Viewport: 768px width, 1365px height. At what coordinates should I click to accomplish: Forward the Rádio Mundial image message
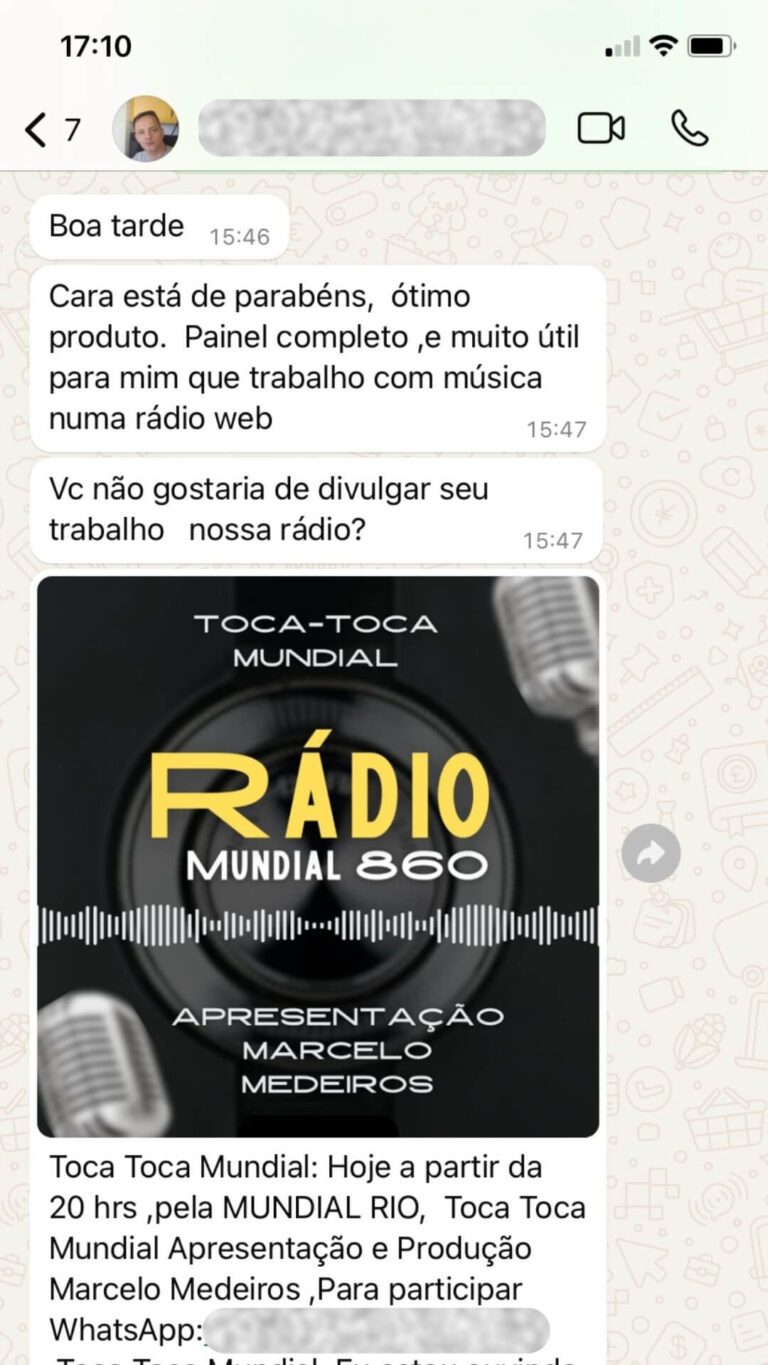pyautogui.click(x=651, y=853)
